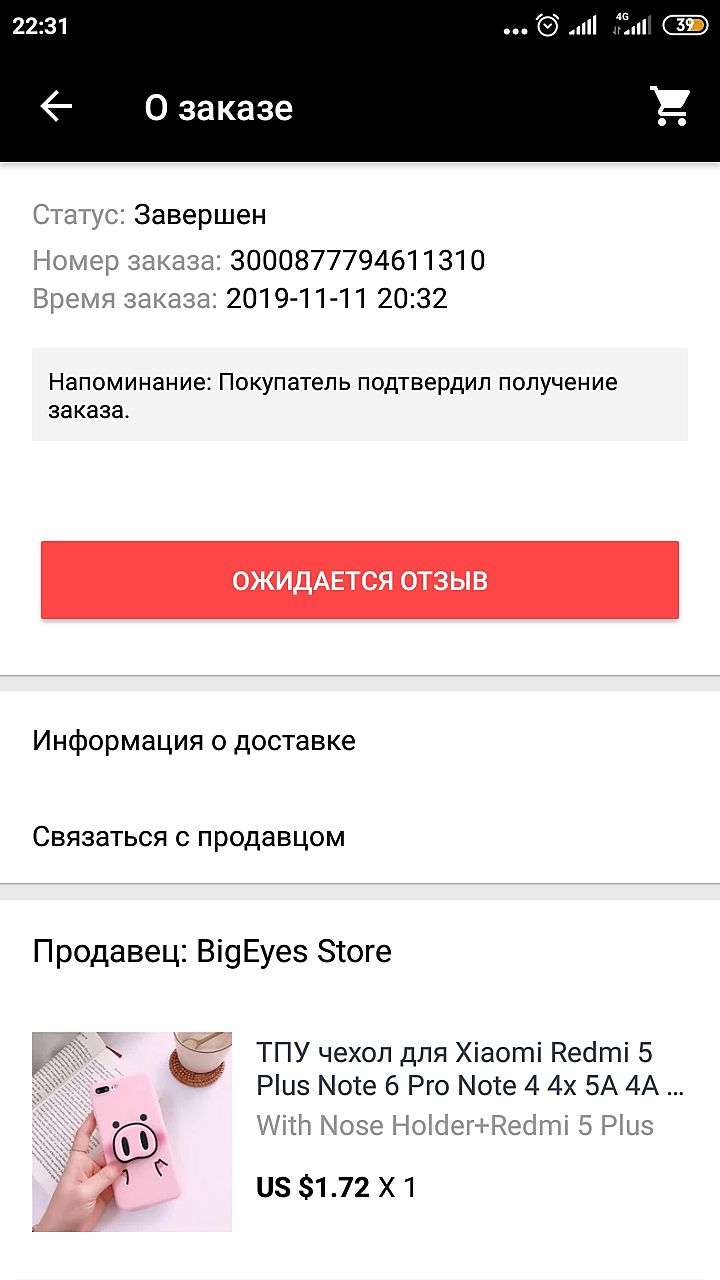Go back from the order details
This screenshot has height=1280, width=720.
tap(56, 106)
